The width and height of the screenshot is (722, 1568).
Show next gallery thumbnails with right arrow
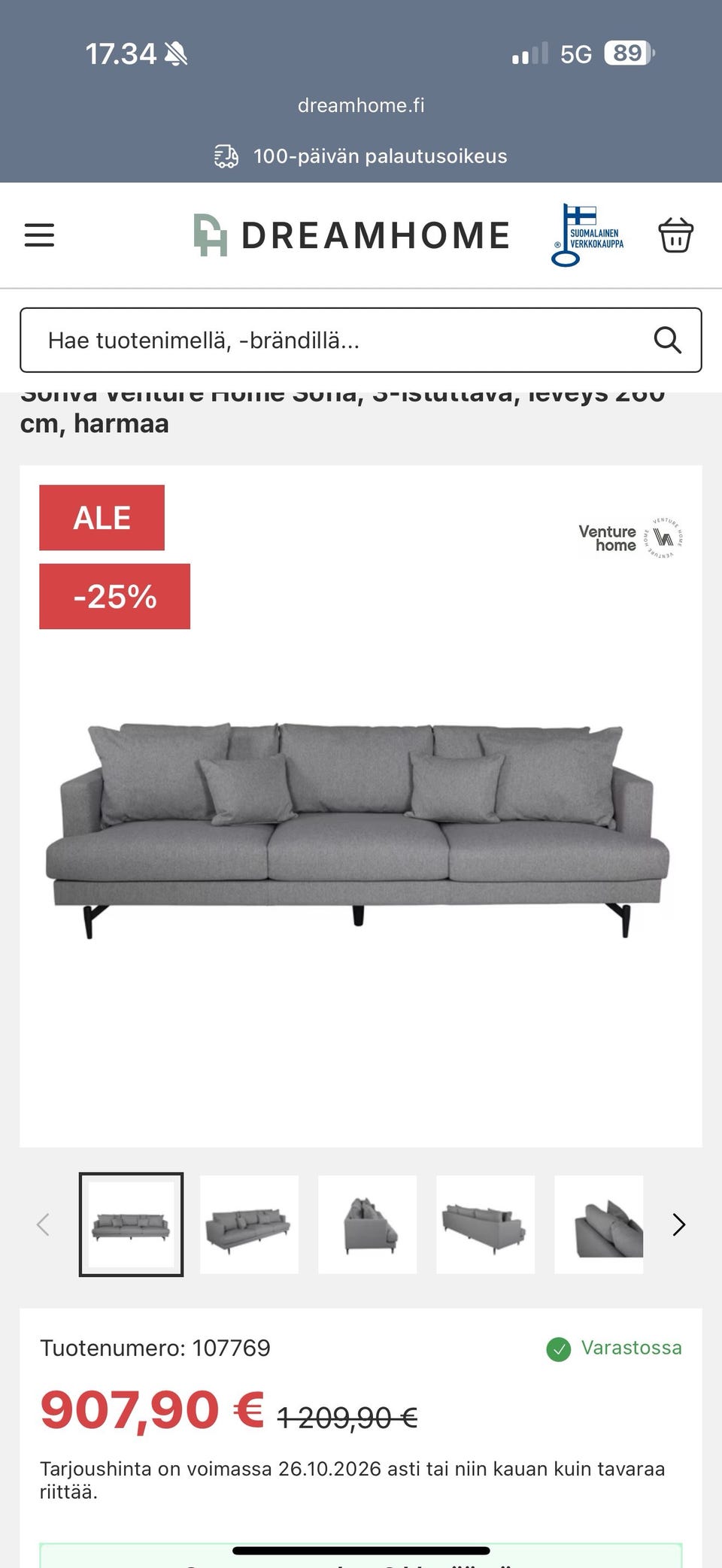678,1224
